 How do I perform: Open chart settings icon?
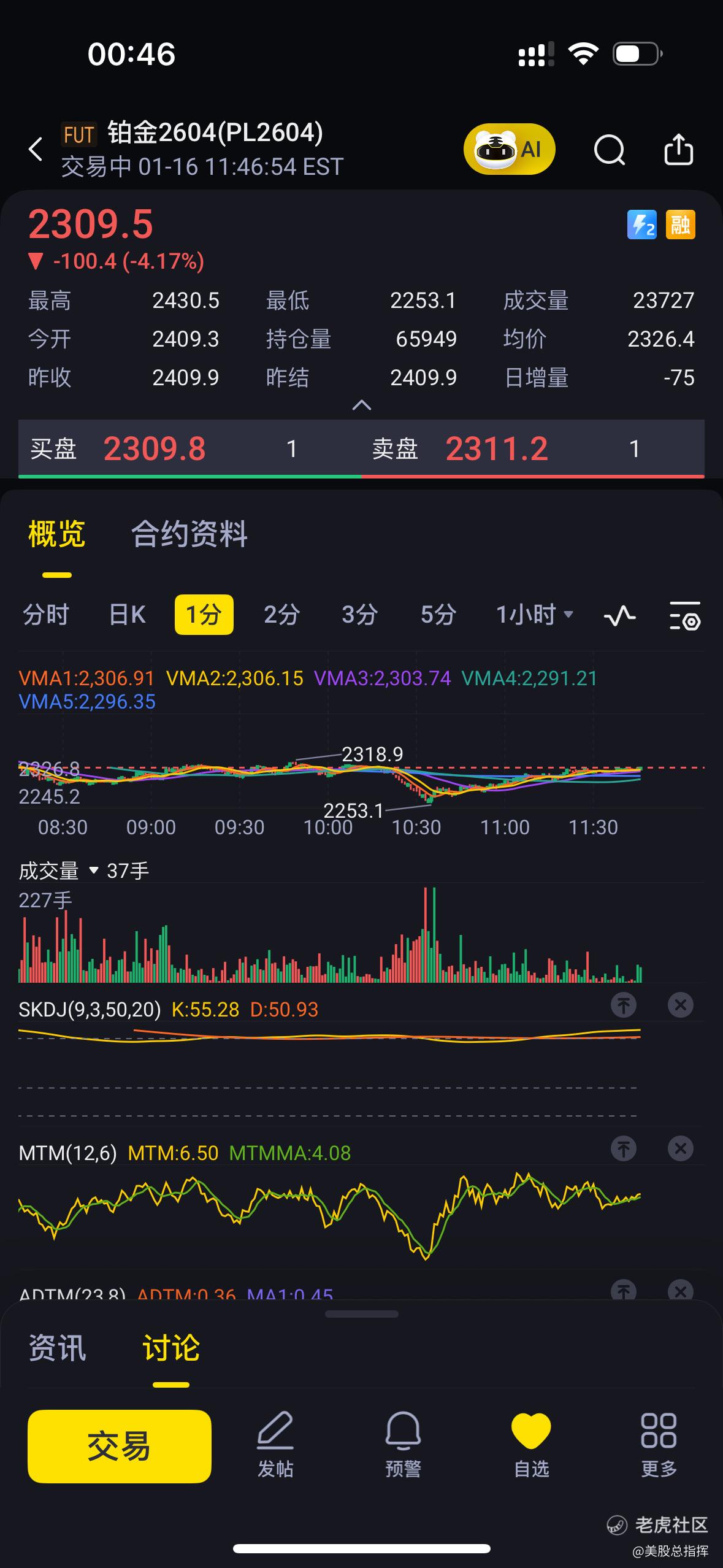[684, 615]
